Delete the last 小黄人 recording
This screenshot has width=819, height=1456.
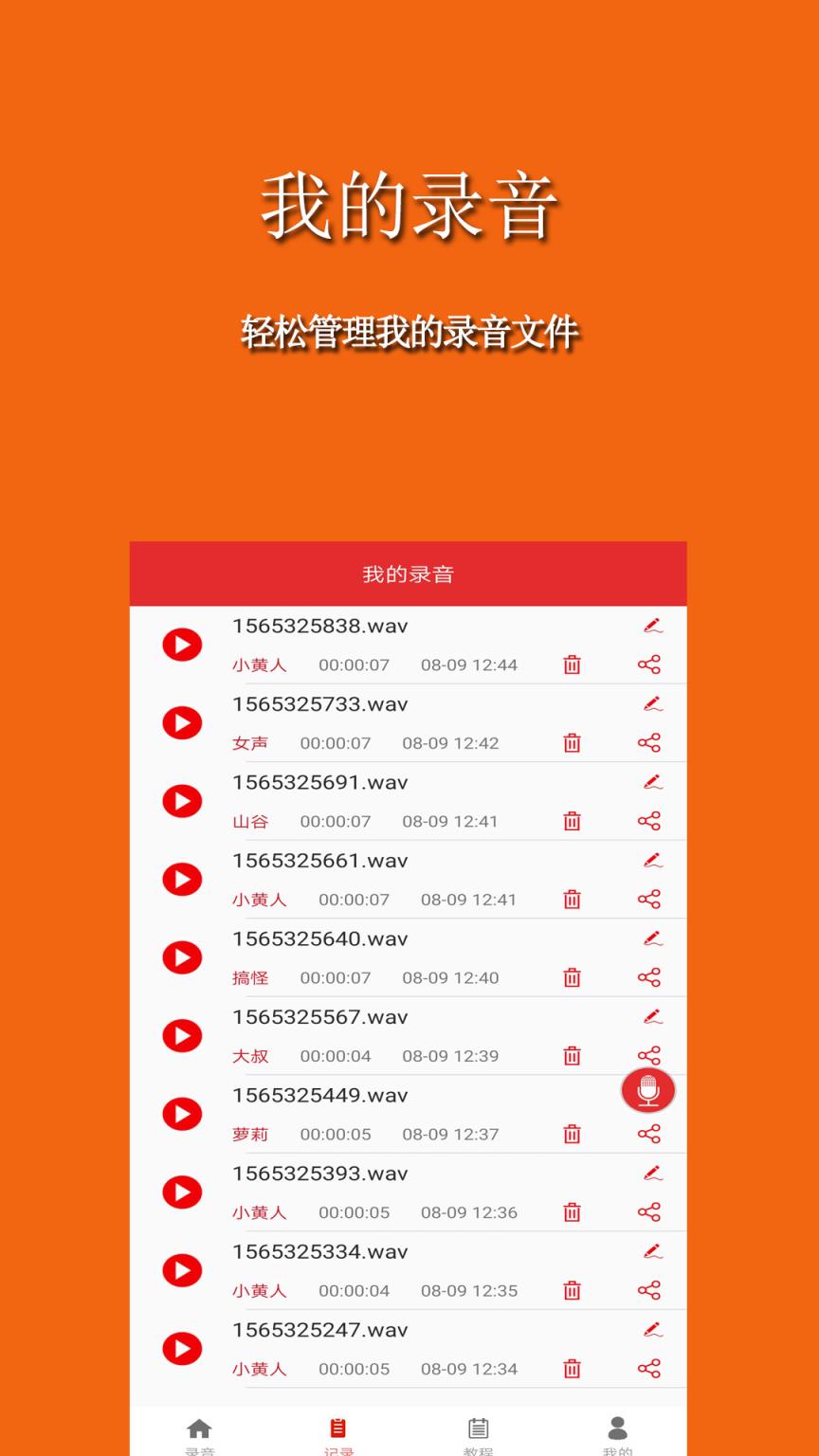point(572,1369)
